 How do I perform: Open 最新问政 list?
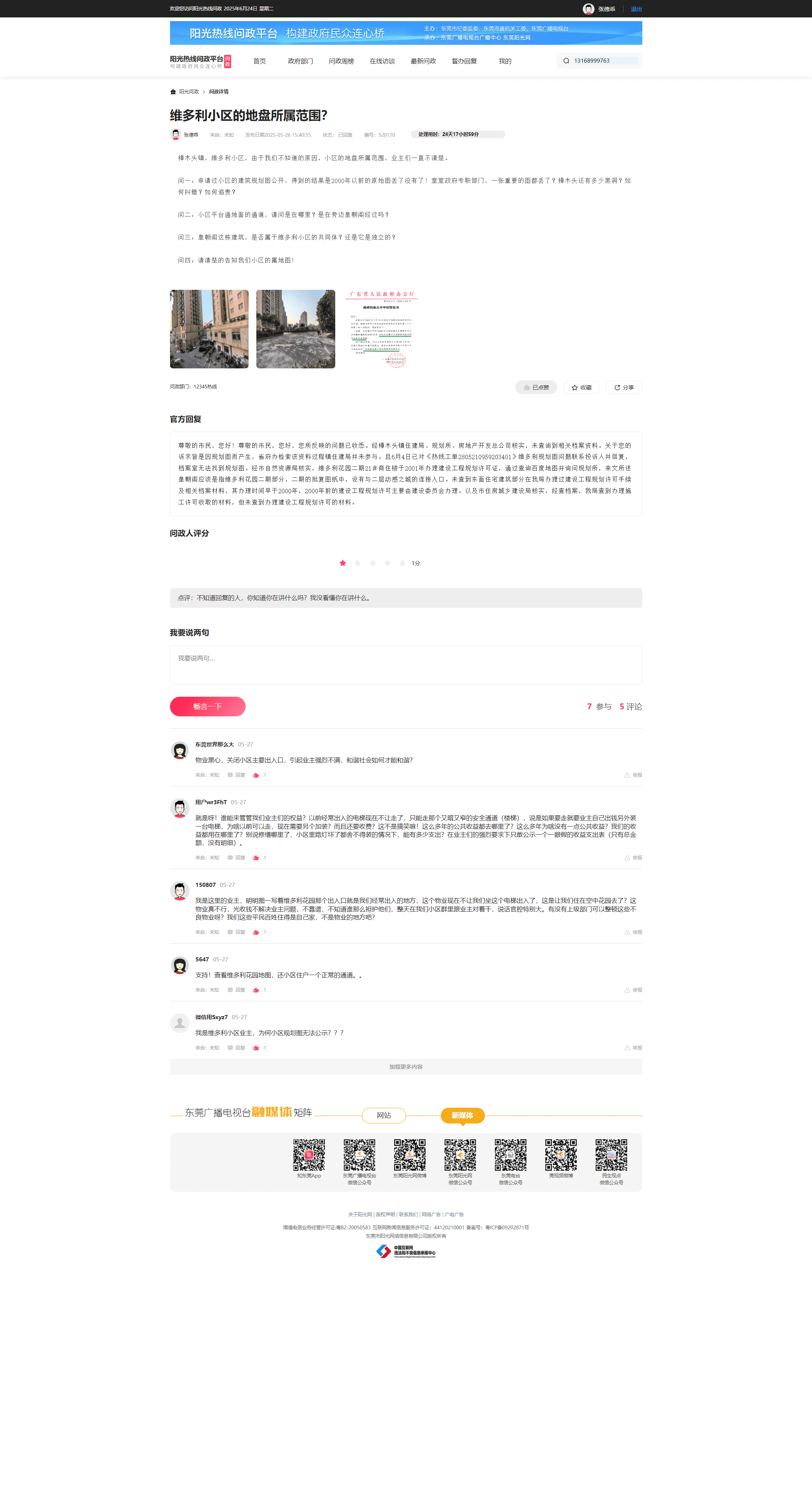click(x=423, y=61)
